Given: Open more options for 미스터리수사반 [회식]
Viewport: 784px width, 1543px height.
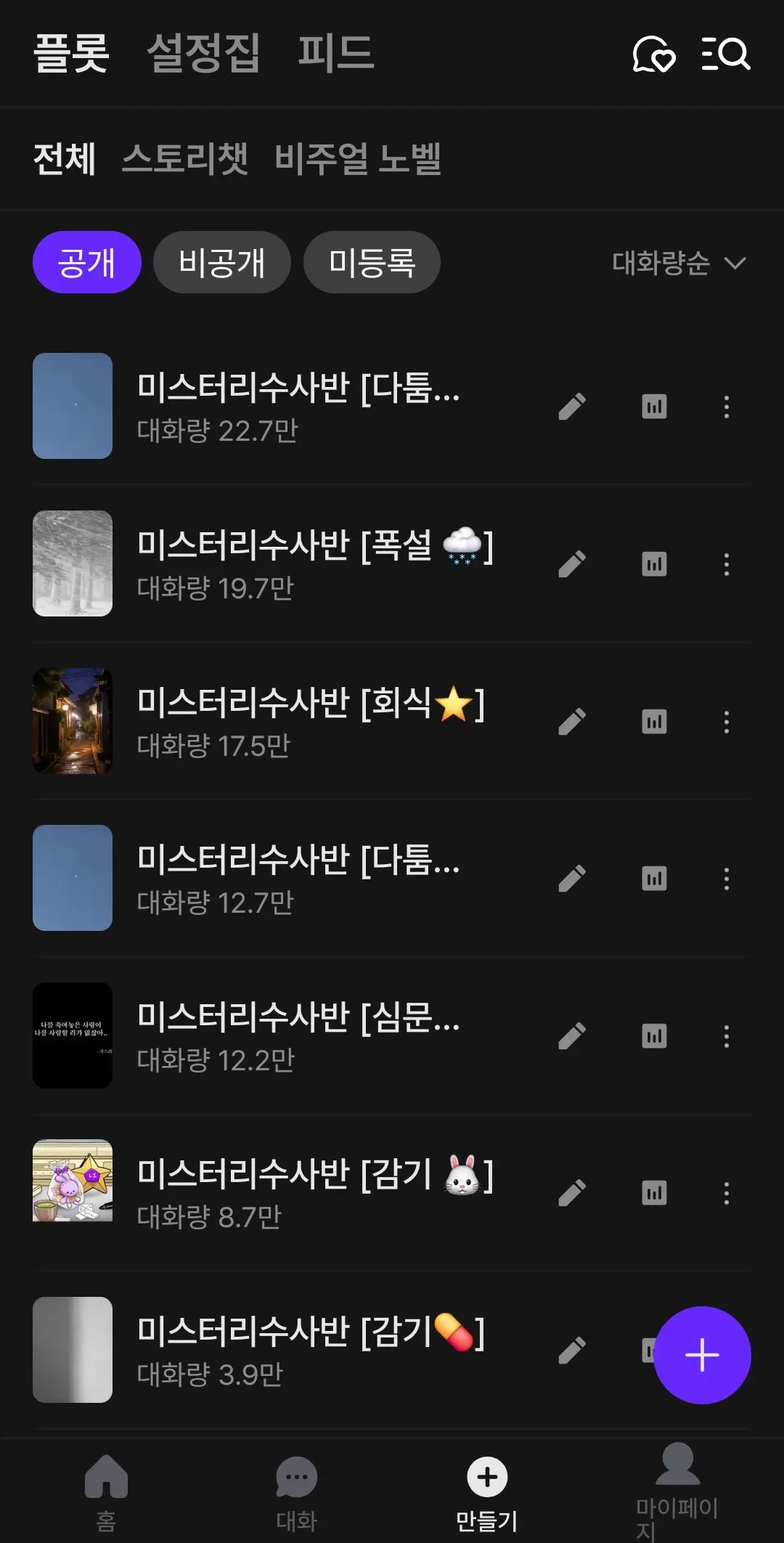Looking at the screenshot, I should [x=726, y=722].
